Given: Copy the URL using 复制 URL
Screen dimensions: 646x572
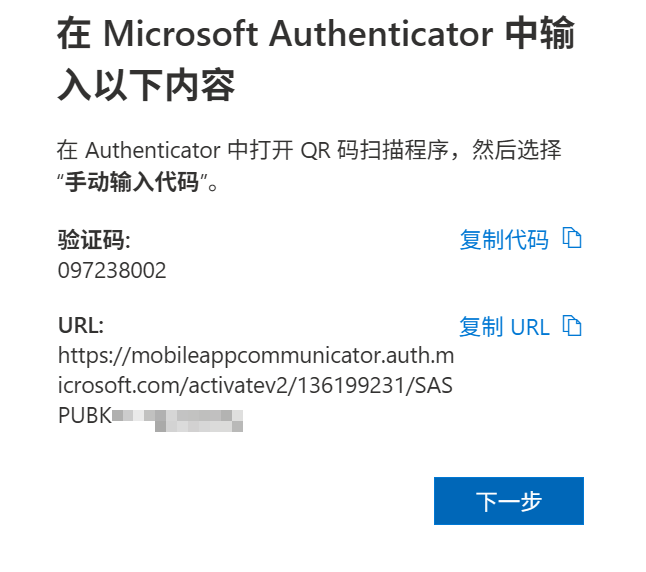Looking at the screenshot, I should 520,327.
